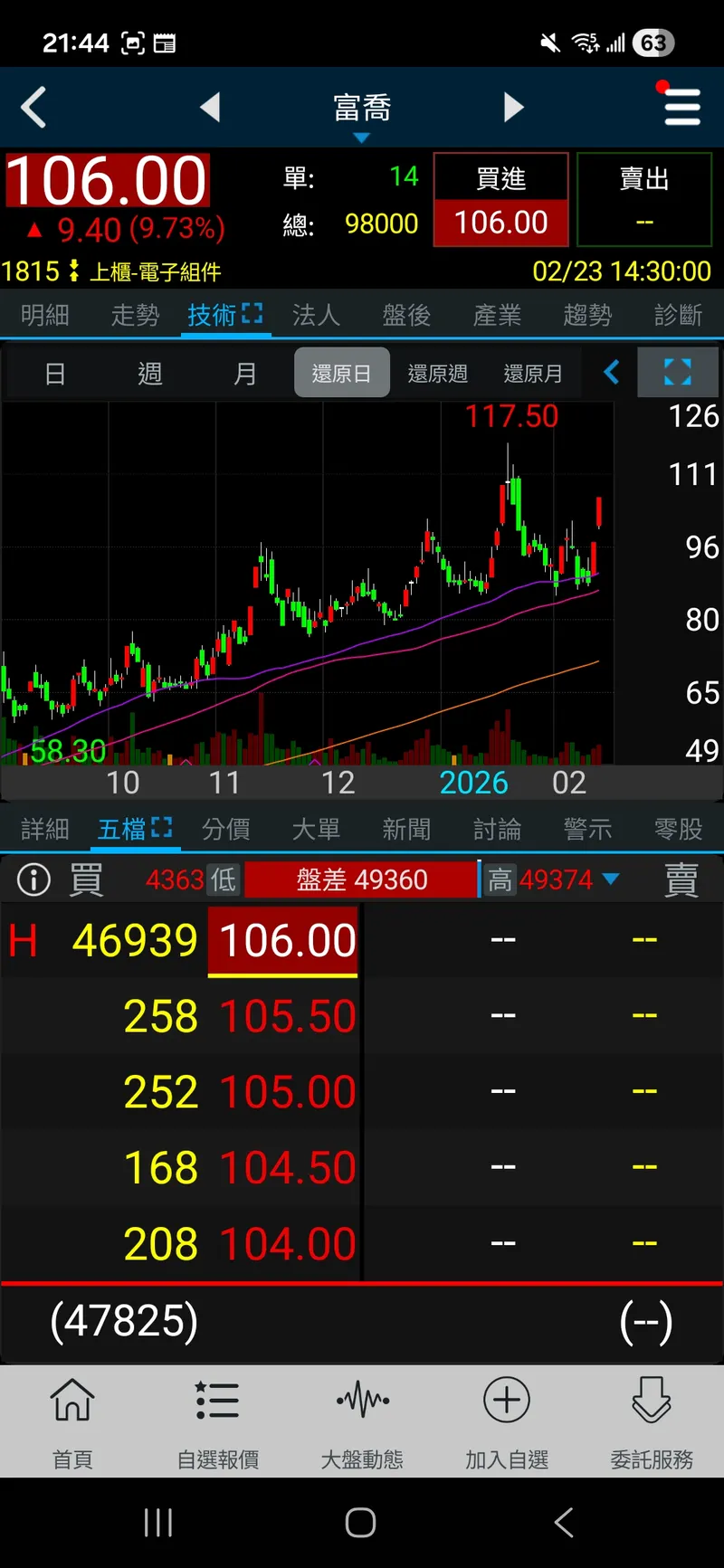Select the 週 chart period
724x1568 pixels.
[150, 373]
